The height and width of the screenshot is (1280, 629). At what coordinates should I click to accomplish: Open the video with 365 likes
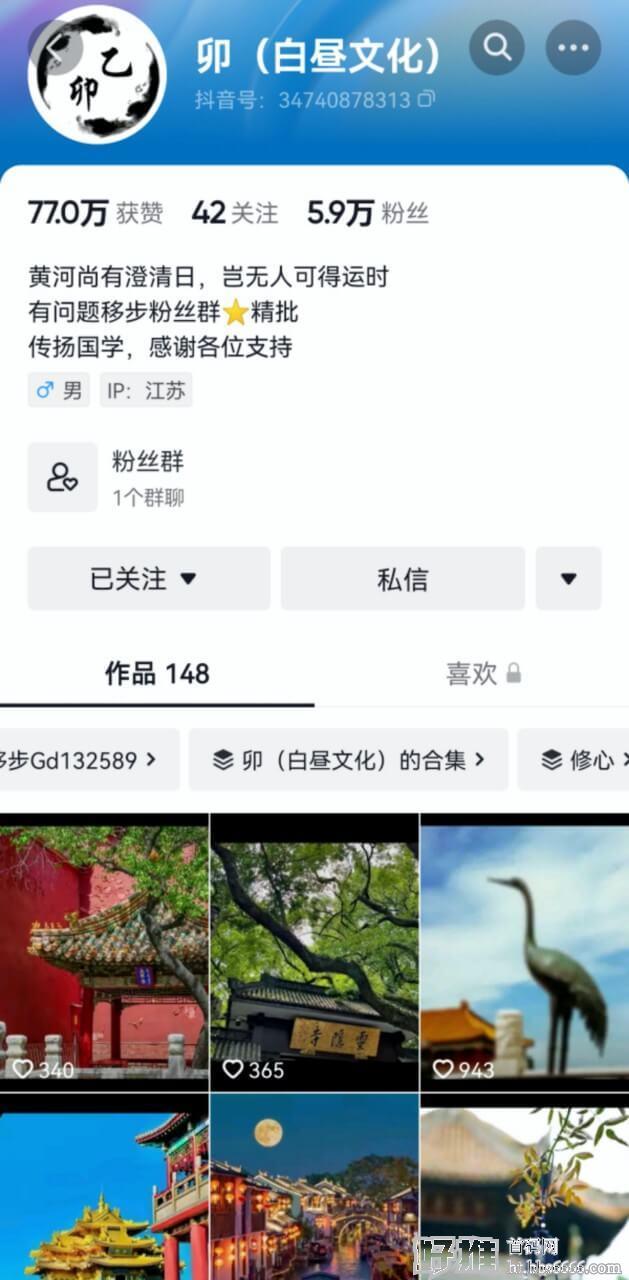[314, 952]
